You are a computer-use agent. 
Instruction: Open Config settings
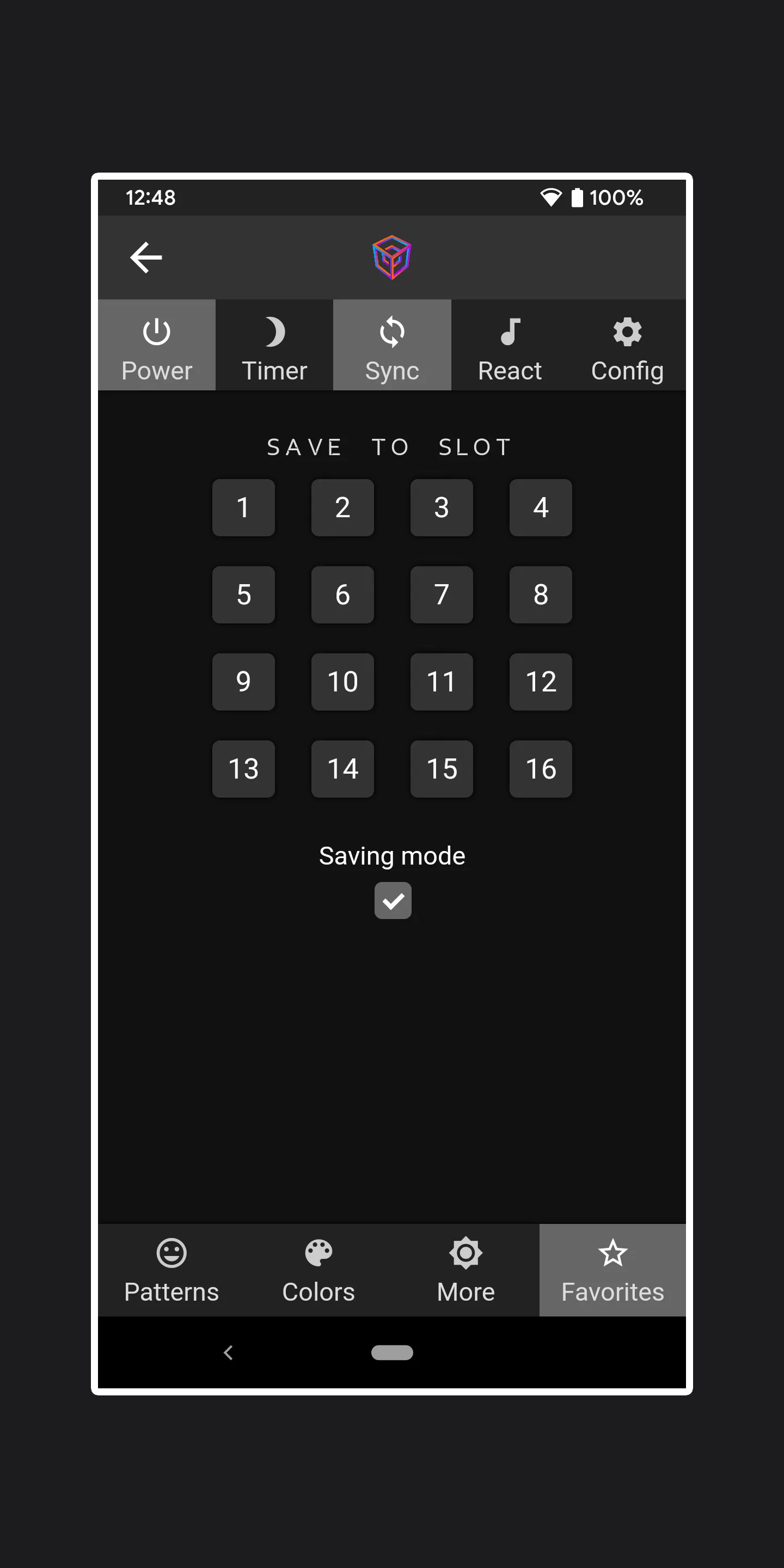point(627,345)
